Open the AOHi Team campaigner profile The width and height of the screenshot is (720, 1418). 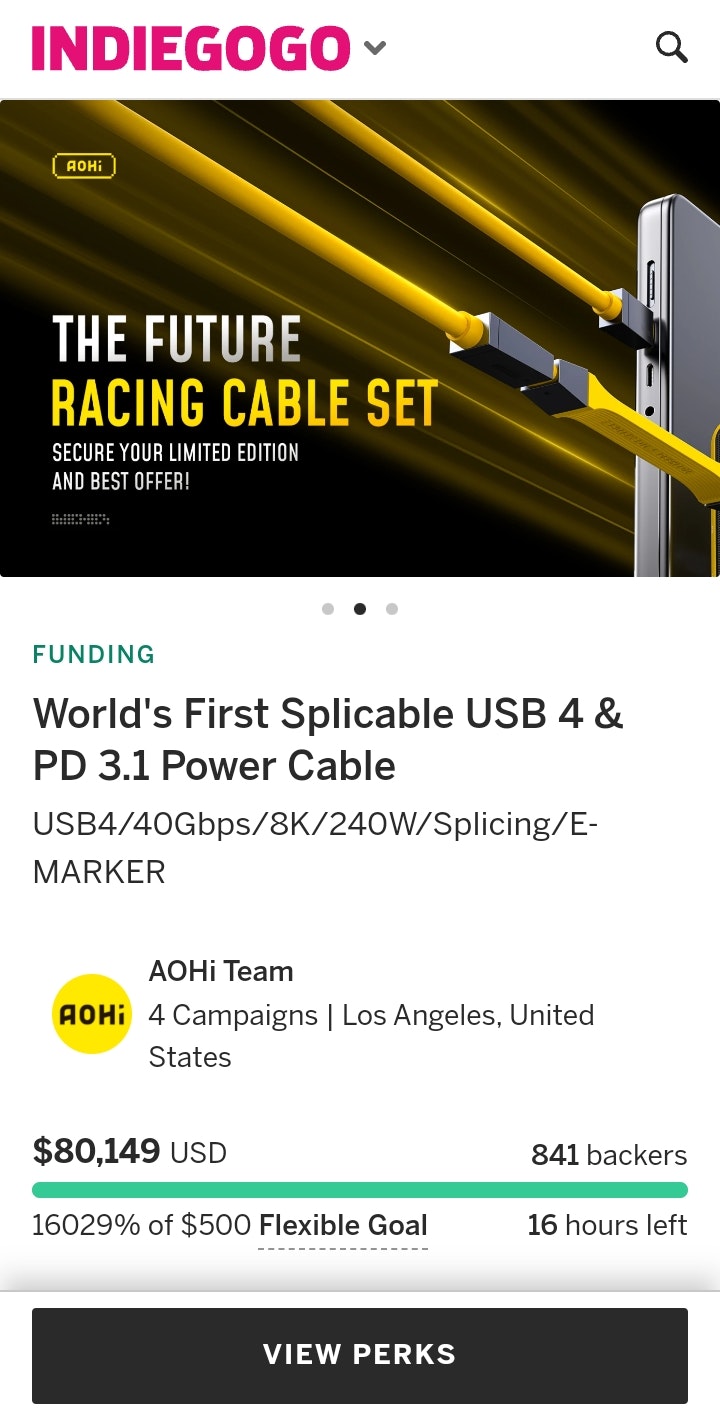click(221, 971)
